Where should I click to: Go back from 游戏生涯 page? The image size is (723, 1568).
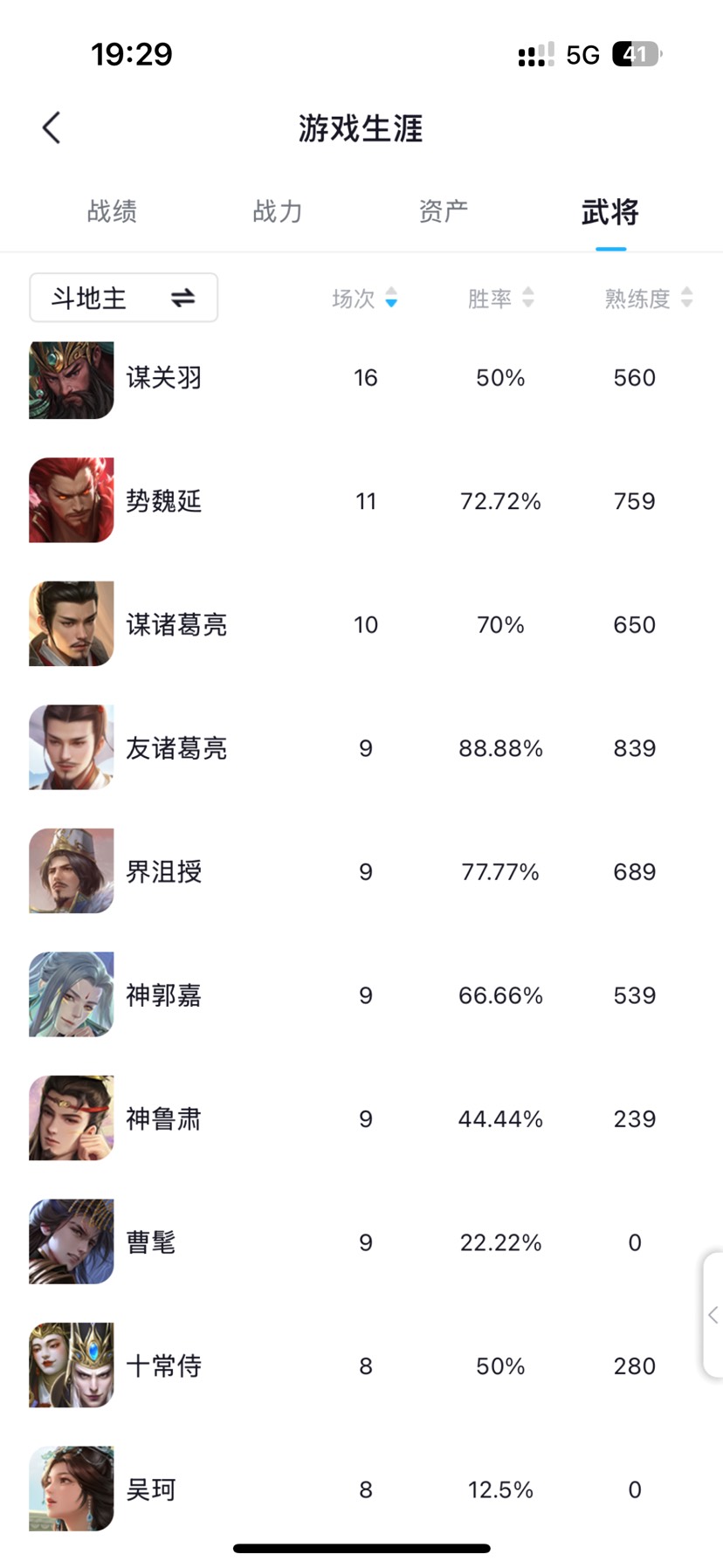[52, 127]
